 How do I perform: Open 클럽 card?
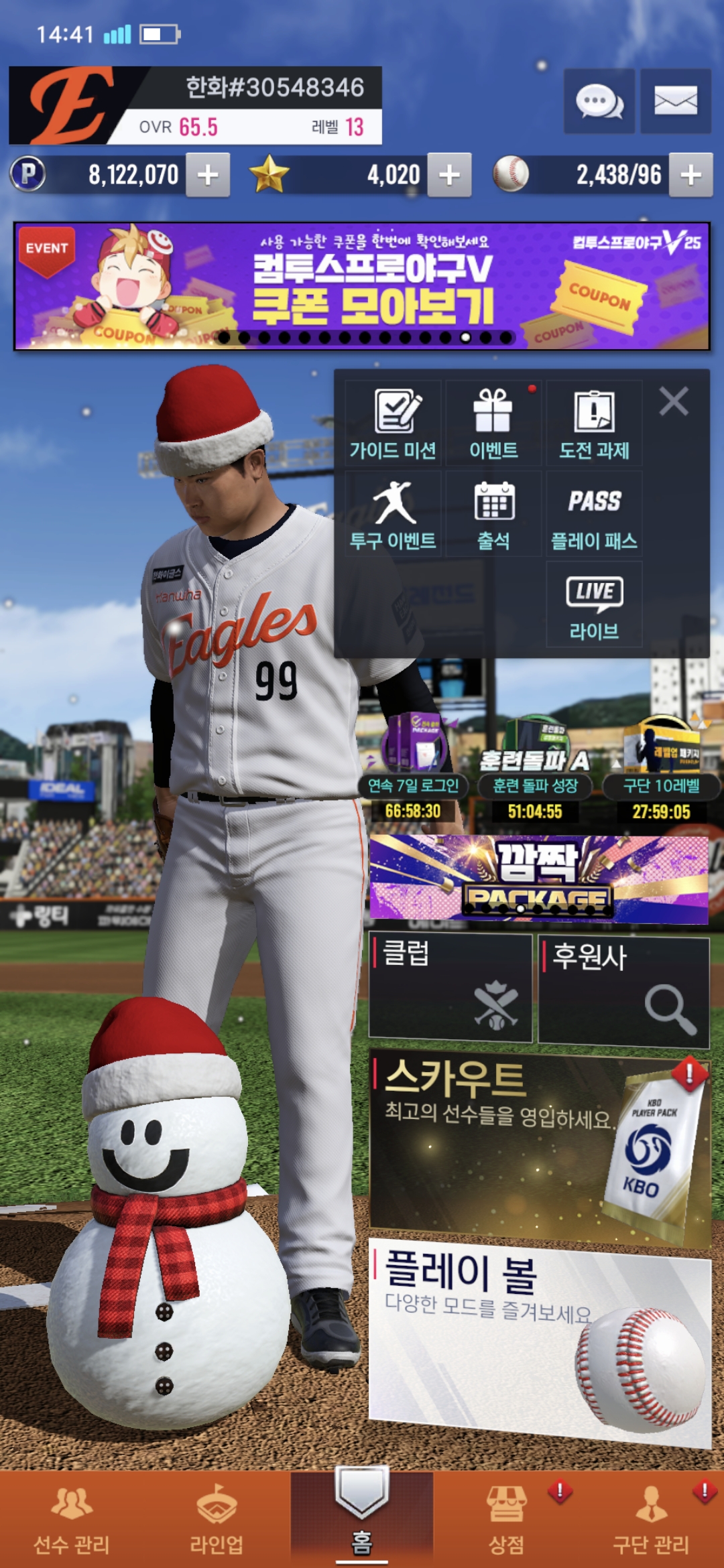tap(450, 988)
